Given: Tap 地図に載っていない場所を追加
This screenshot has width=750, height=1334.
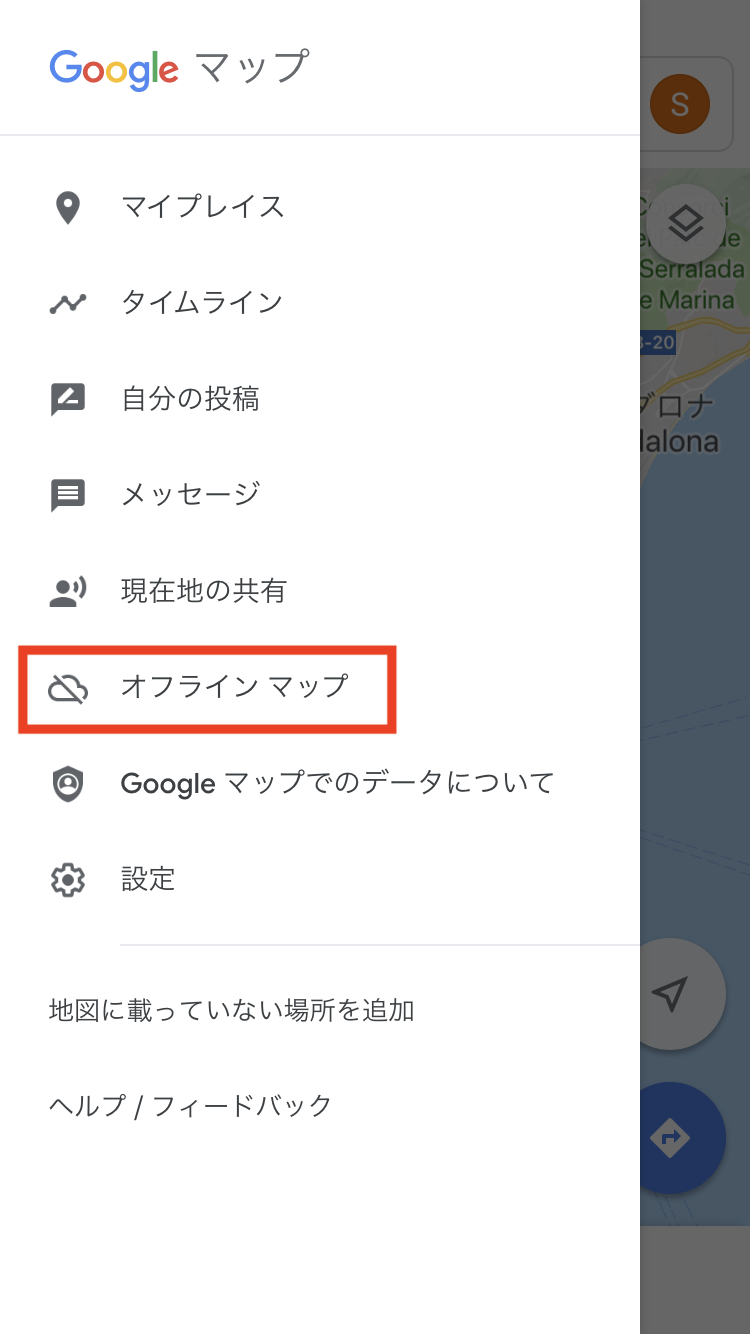Looking at the screenshot, I should 320,1010.
